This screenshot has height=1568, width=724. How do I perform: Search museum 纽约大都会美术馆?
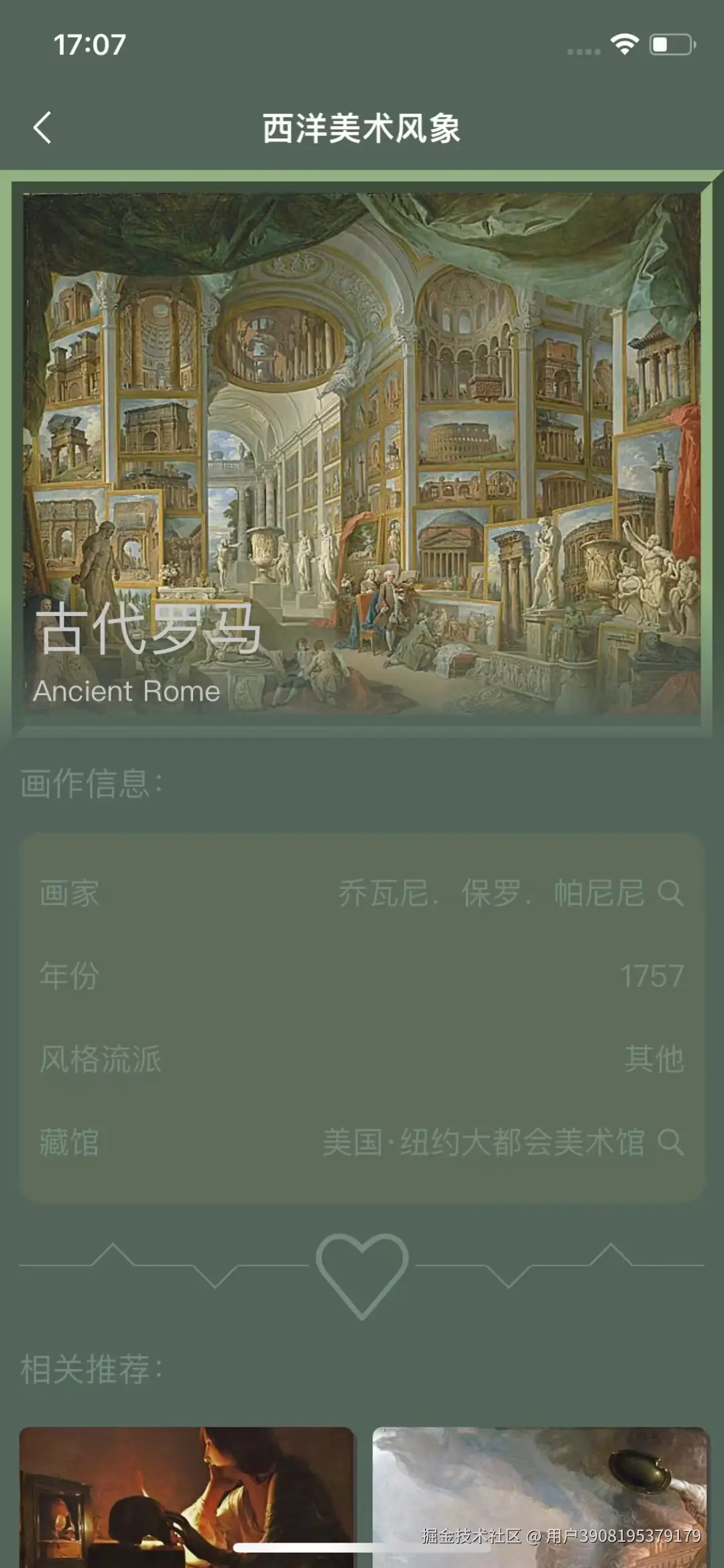(670, 1142)
